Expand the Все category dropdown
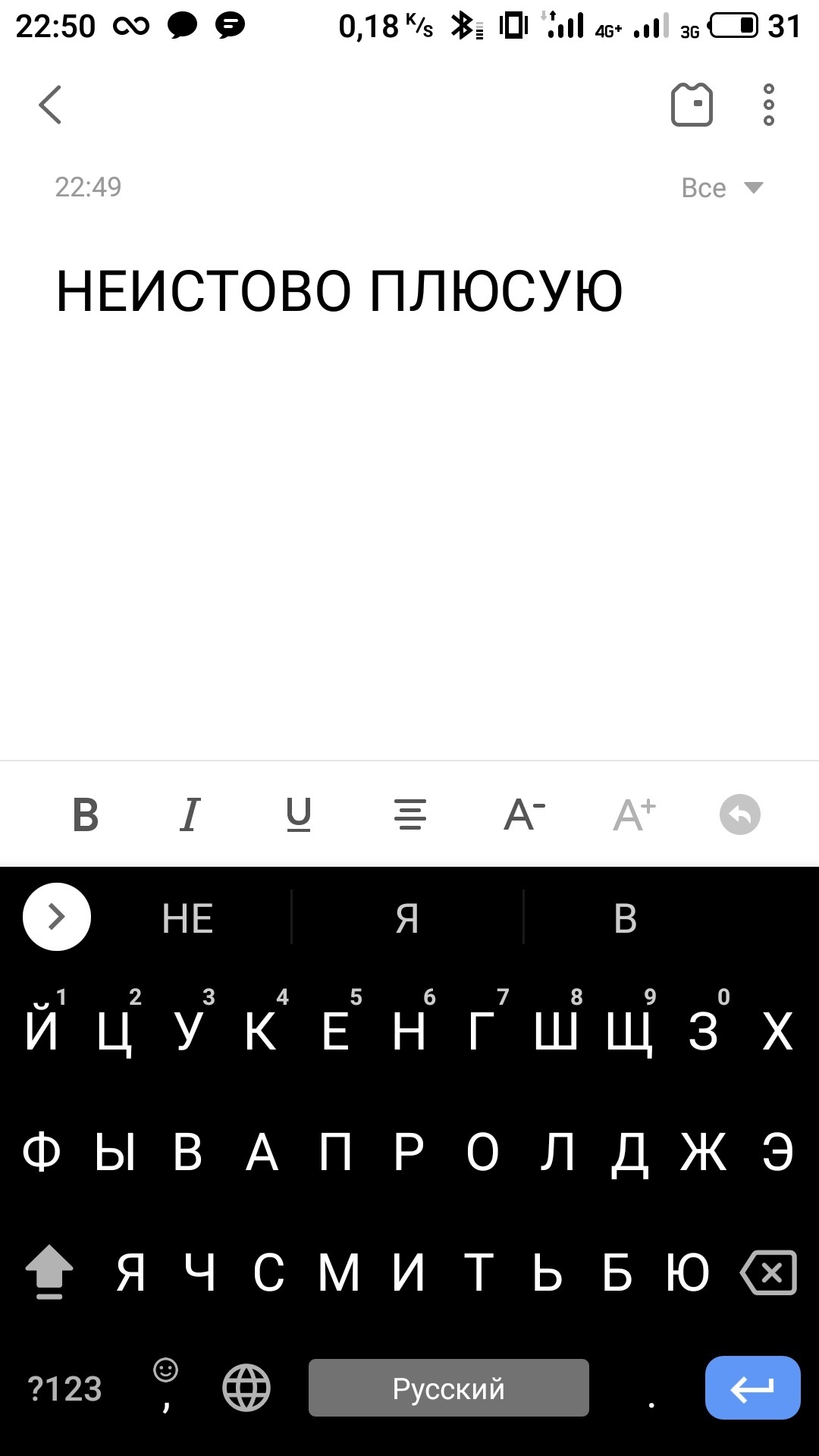 721,188
